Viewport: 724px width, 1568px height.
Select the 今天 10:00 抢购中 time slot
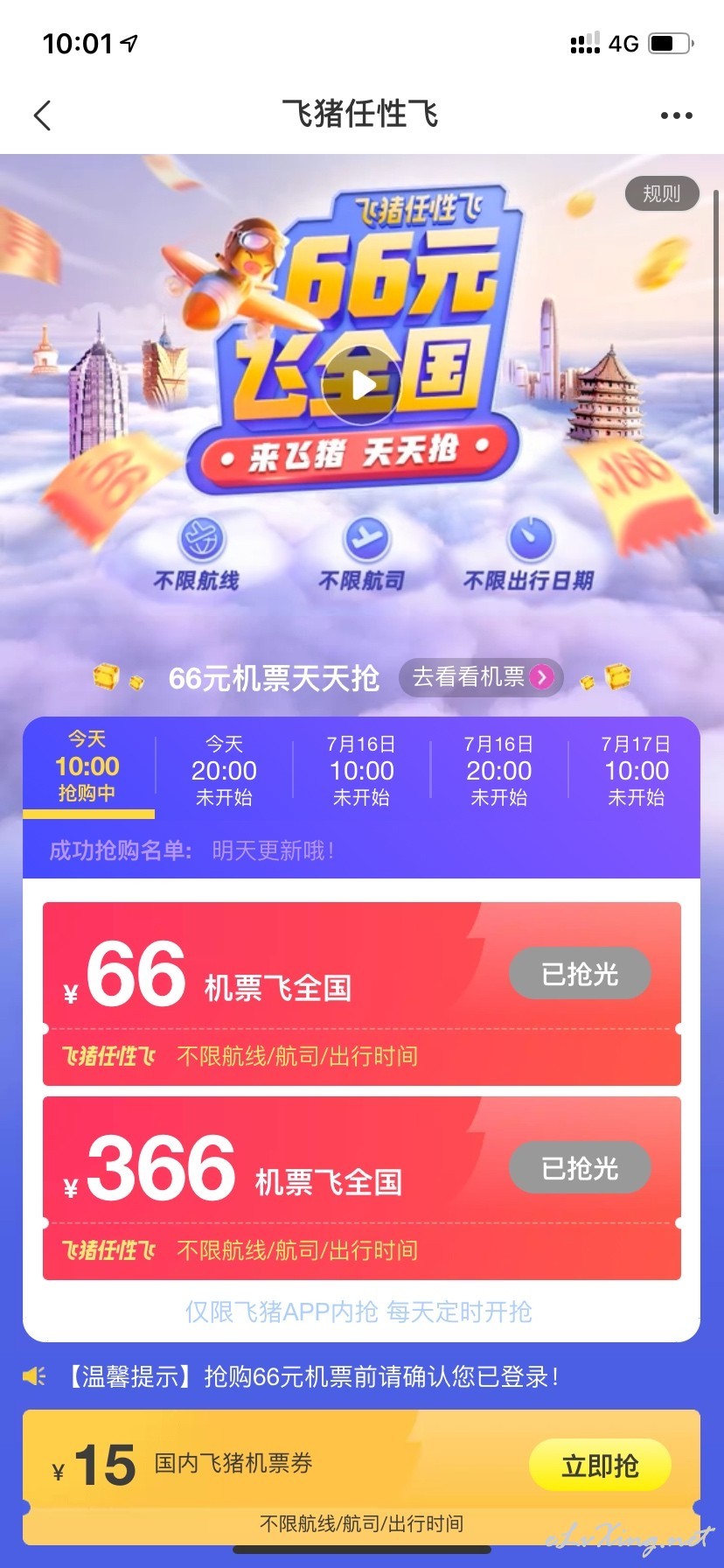coord(87,767)
